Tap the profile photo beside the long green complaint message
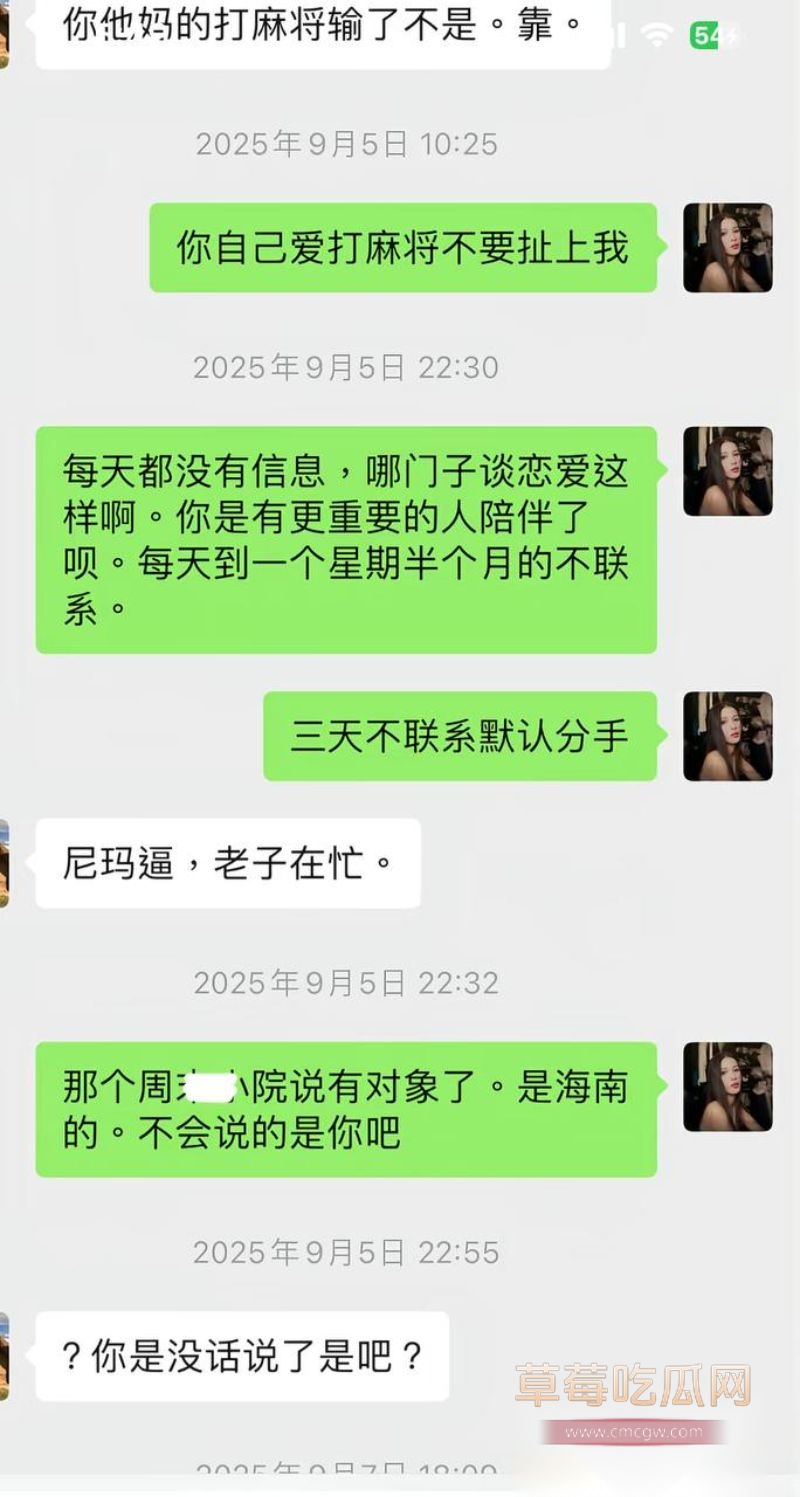 pos(727,470)
